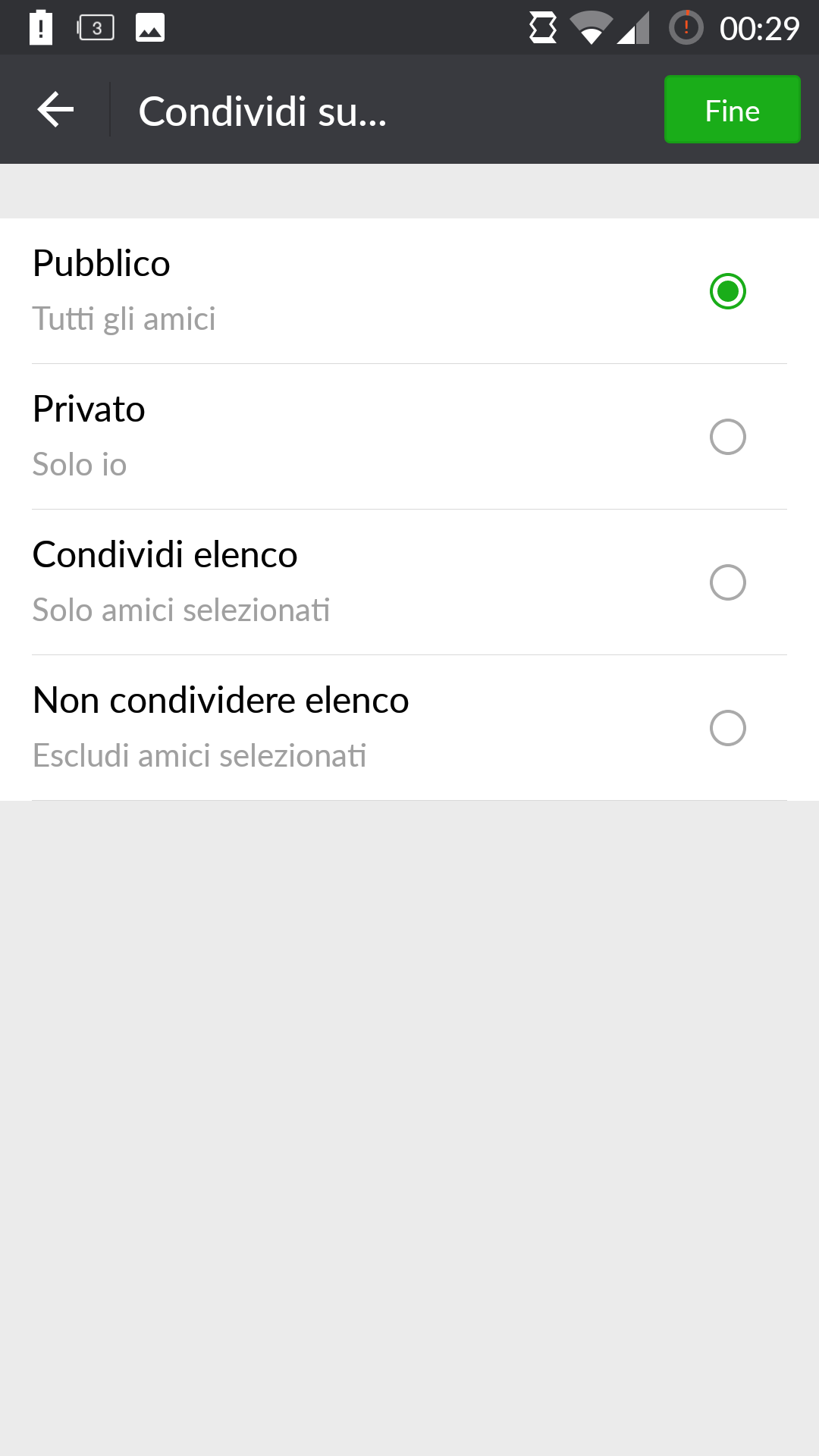
Task: Select Condividi elenco option
Action: click(x=727, y=582)
